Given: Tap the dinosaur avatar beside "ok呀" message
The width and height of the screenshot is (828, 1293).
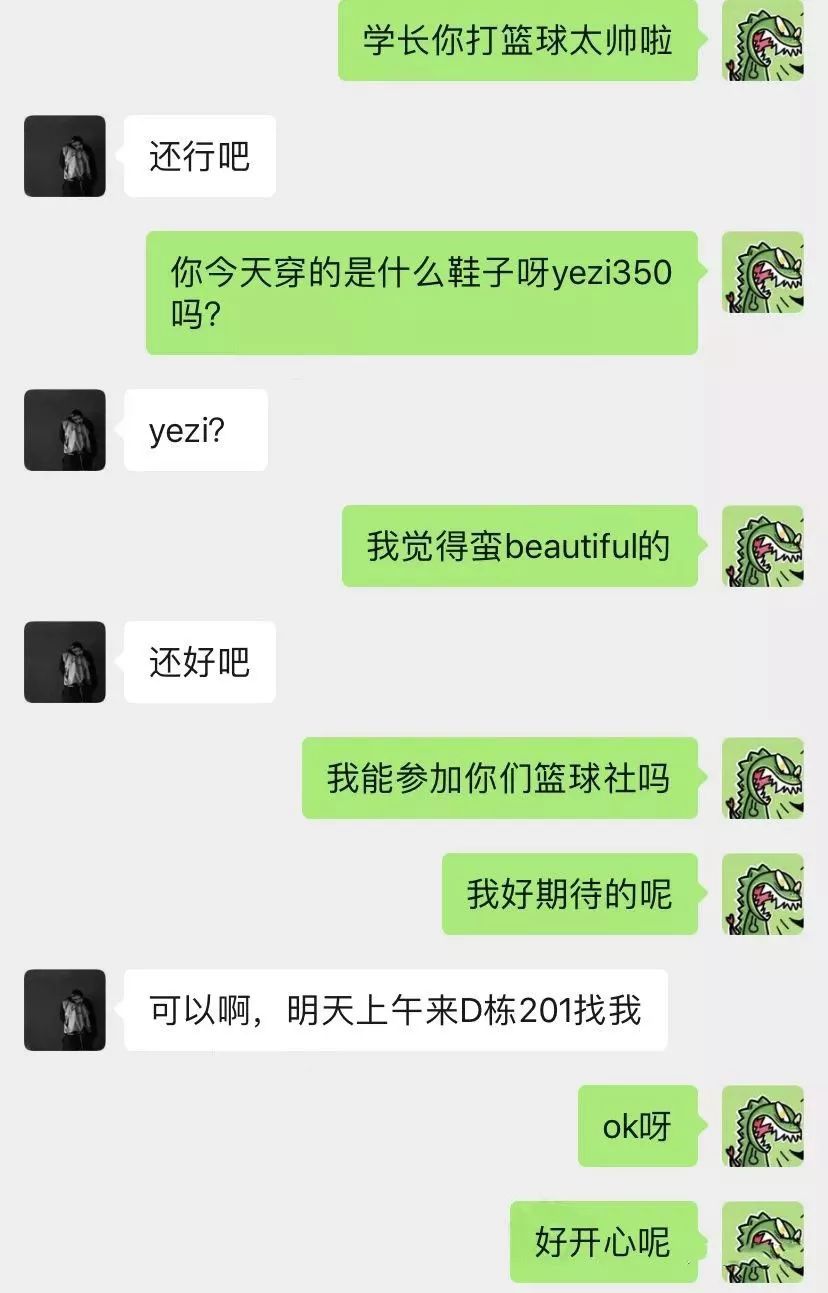Looking at the screenshot, I should [x=763, y=1126].
